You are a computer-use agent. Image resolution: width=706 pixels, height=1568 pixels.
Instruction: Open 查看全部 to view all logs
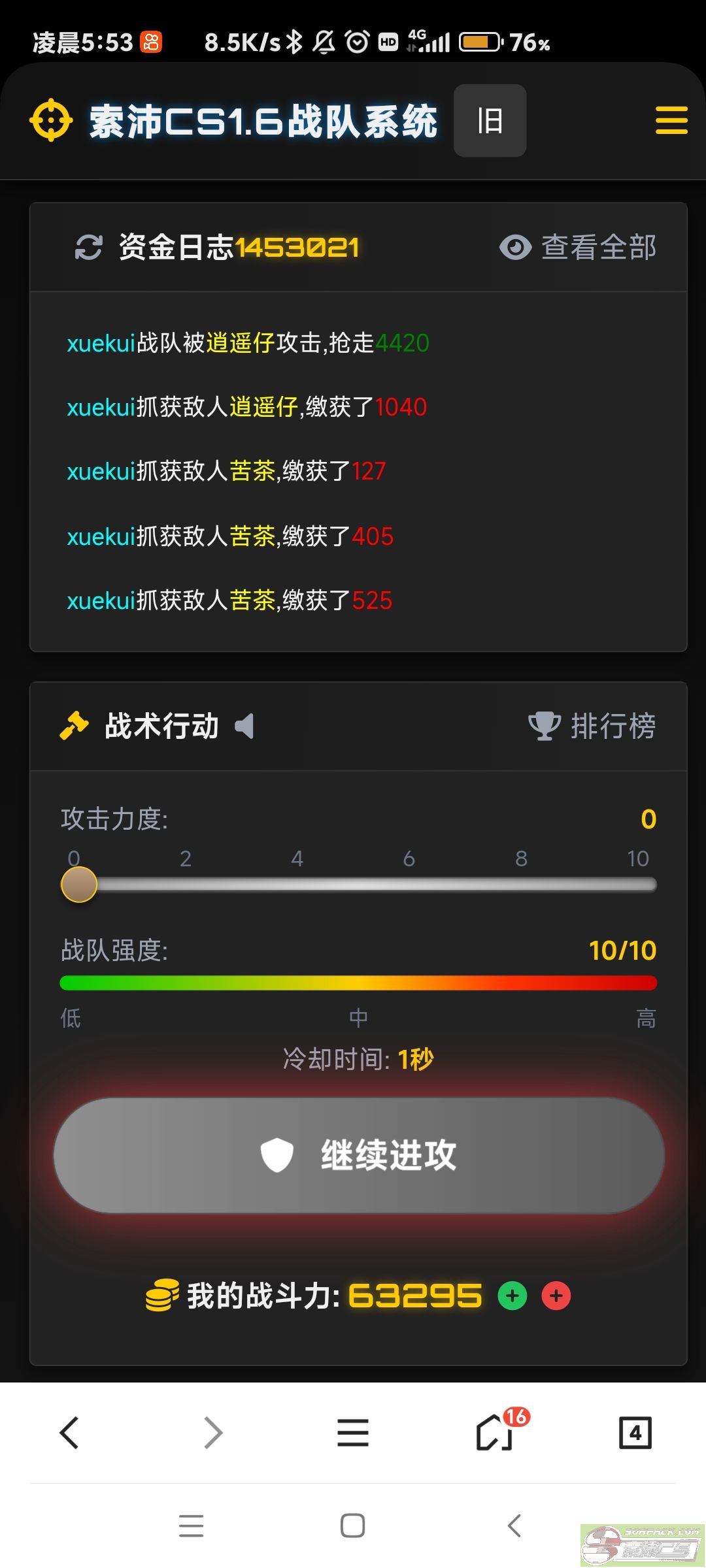tap(579, 247)
